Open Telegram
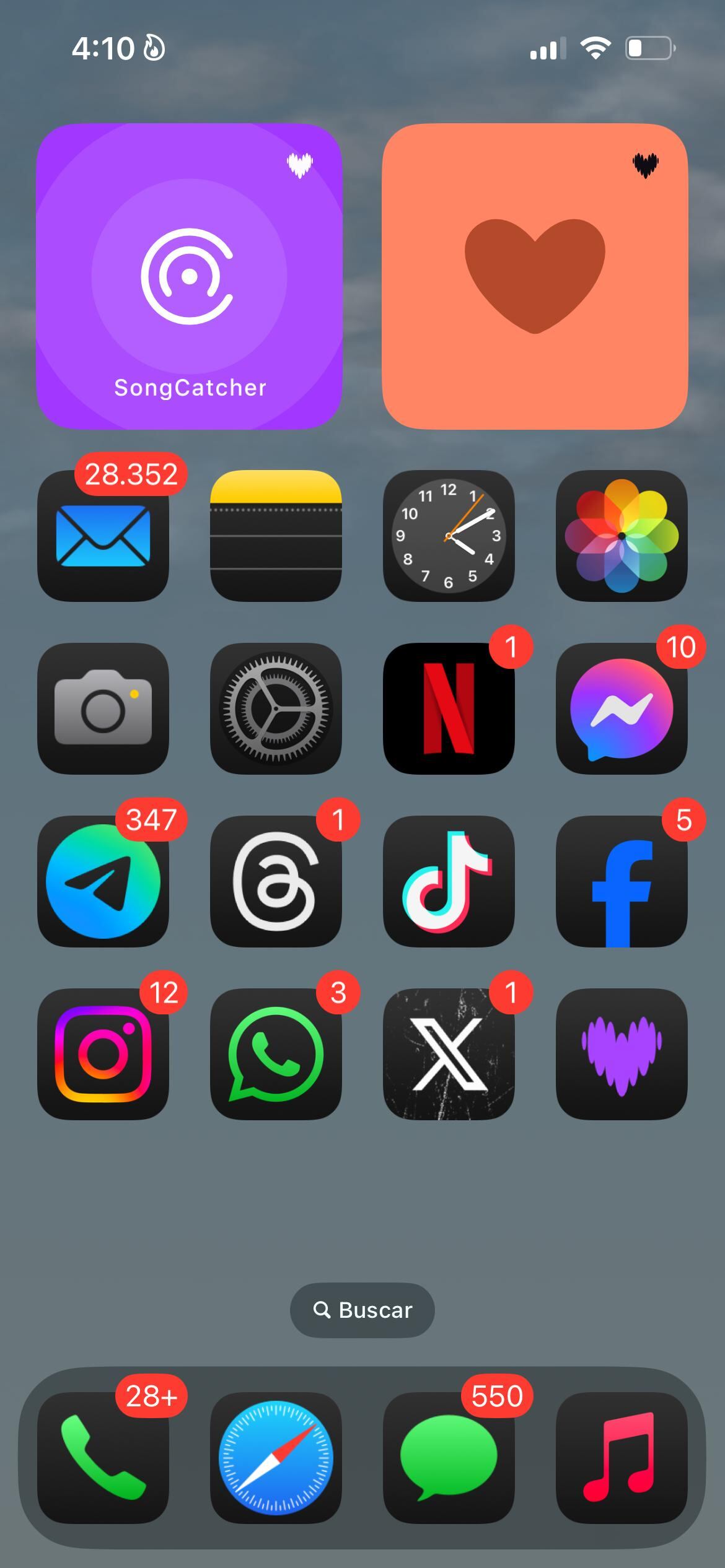Image resolution: width=725 pixels, height=1568 pixels. click(103, 882)
